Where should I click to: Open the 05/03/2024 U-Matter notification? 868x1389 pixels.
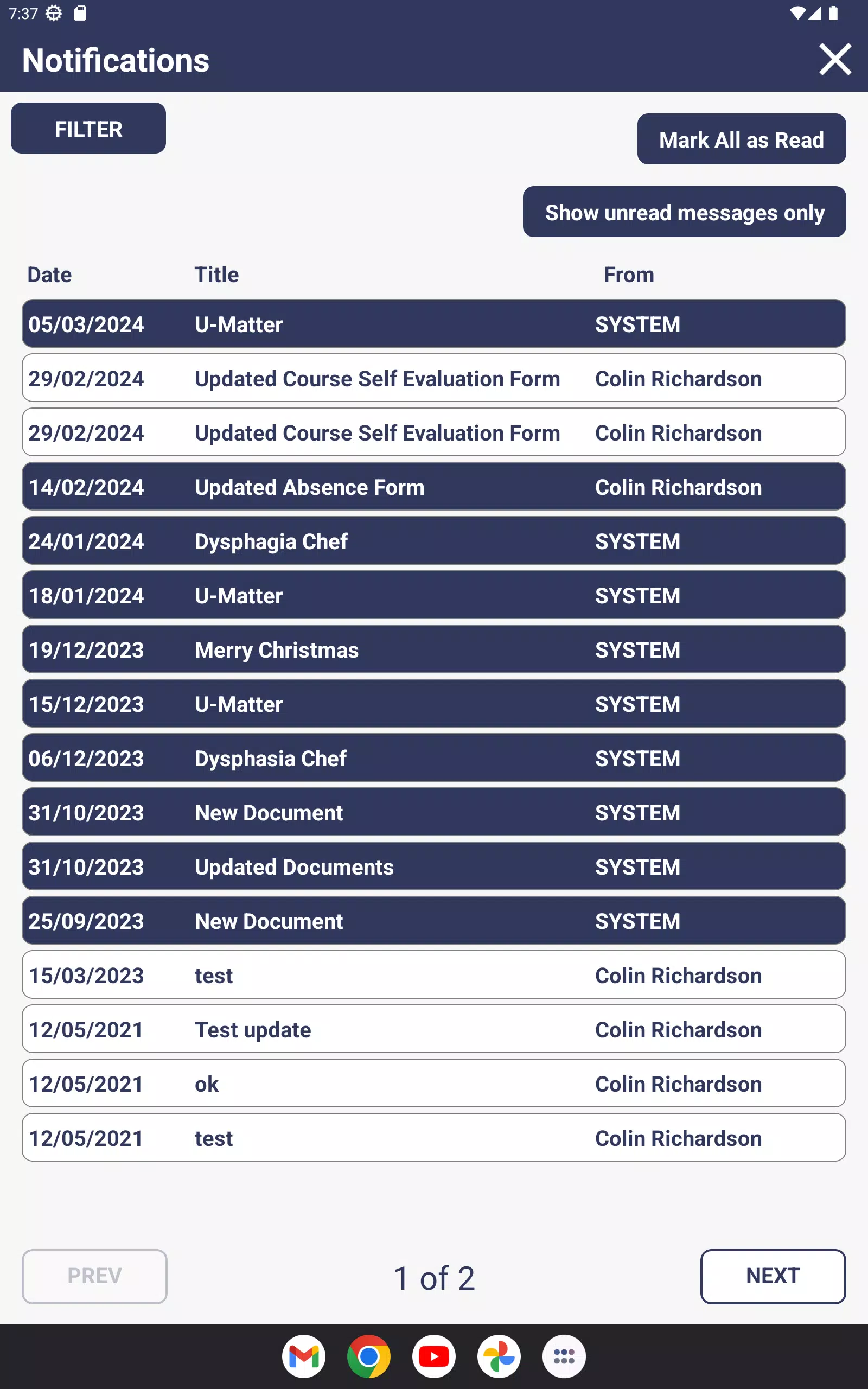point(434,324)
